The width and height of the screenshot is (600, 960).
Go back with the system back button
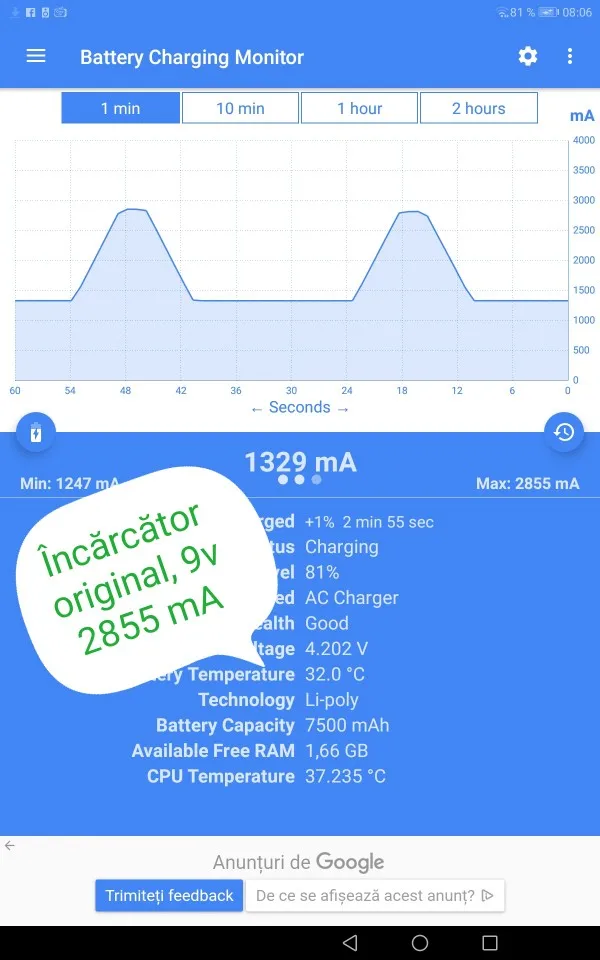point(349,942)
